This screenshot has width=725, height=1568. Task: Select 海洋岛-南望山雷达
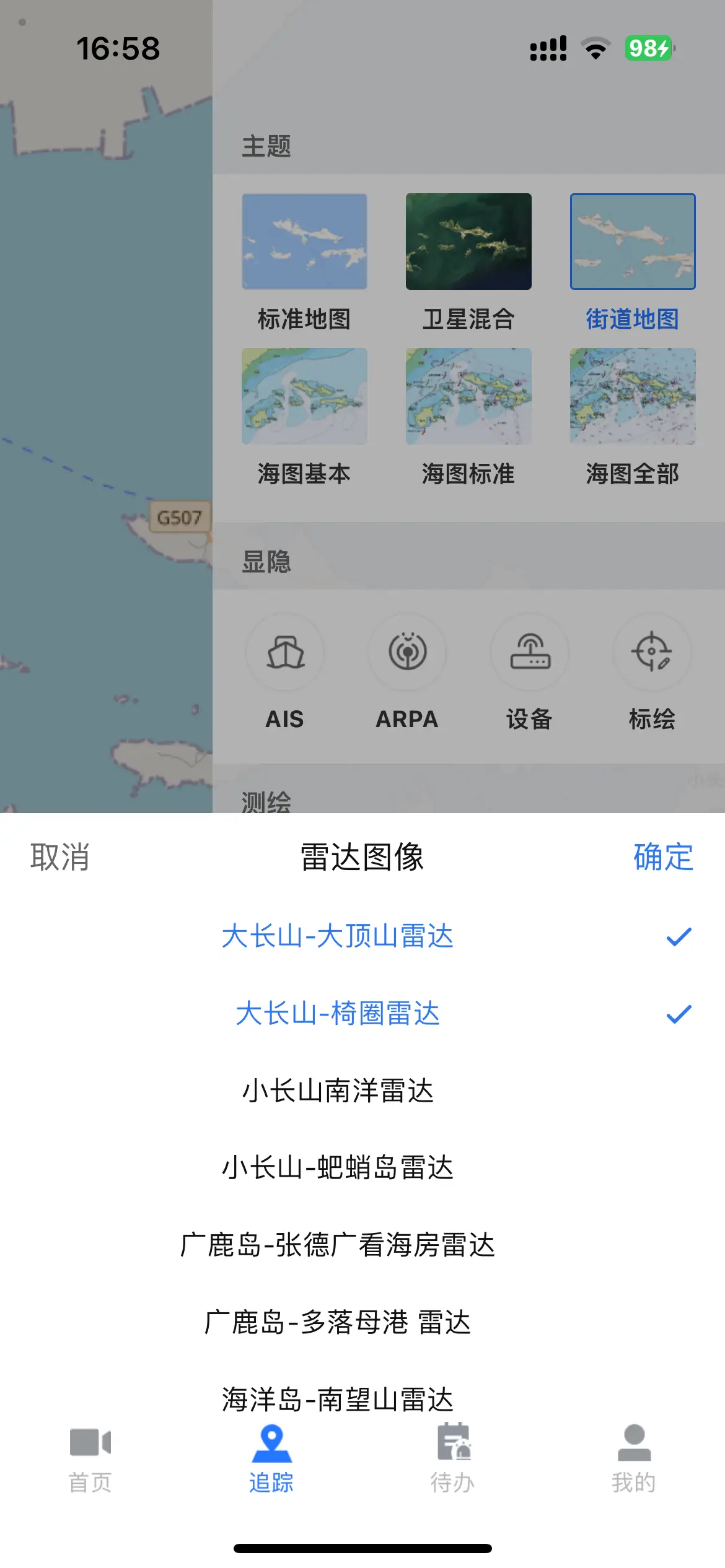(338, 1398)
